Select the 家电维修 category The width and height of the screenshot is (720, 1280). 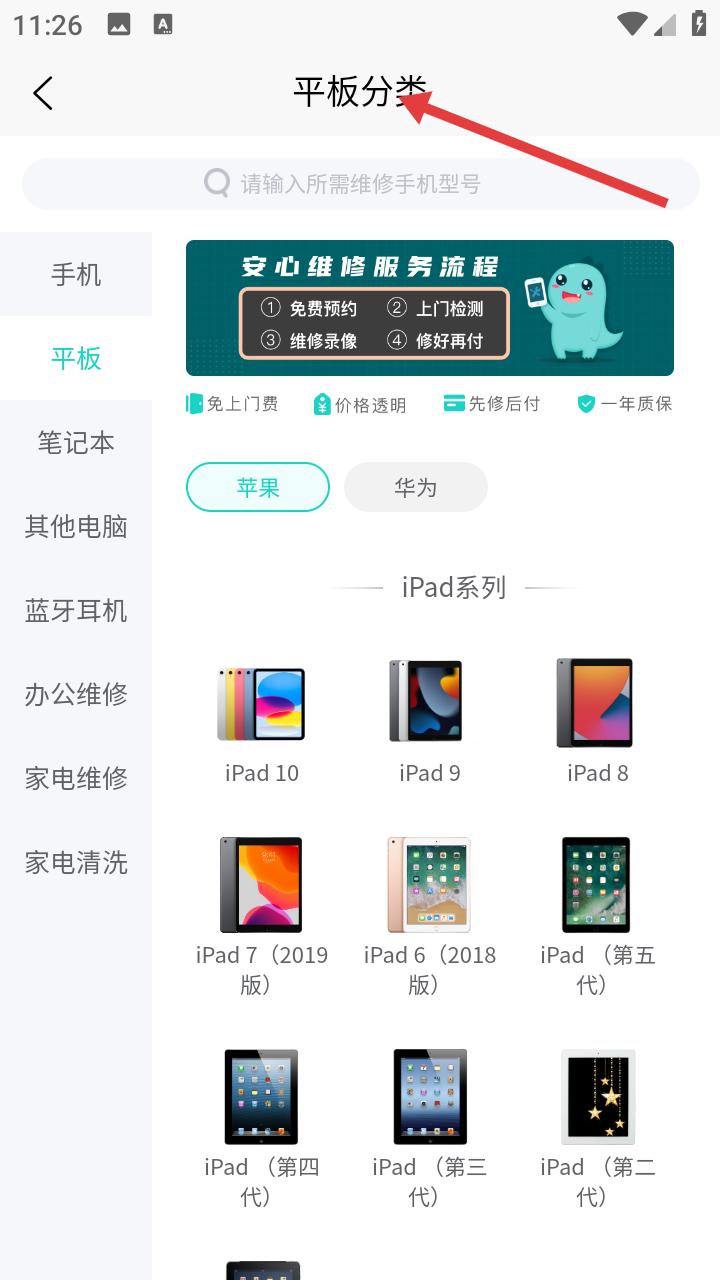pyautogui.click(x=76, y=778)
